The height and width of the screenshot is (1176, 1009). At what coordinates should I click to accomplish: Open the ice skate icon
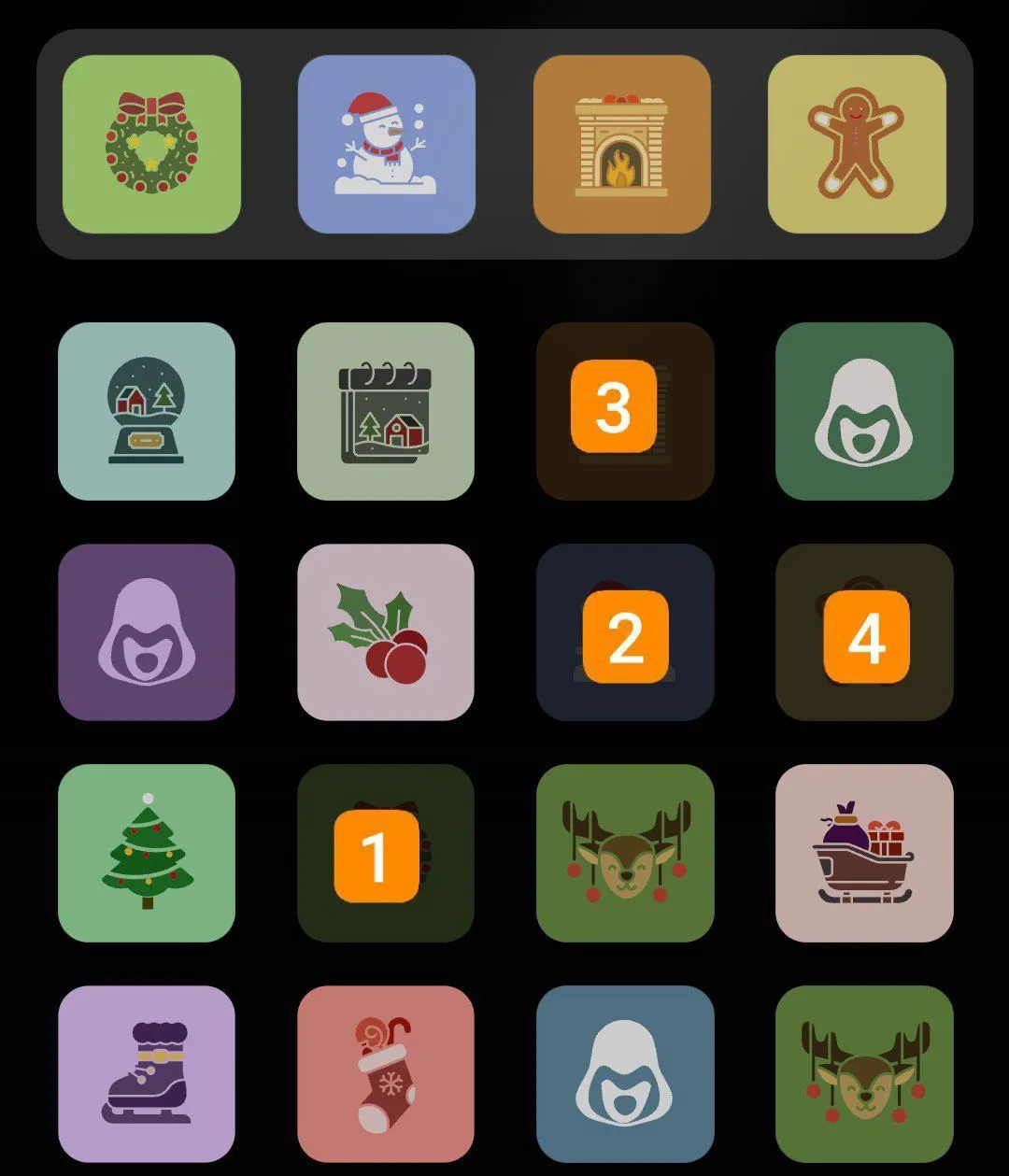(147, 1074)
